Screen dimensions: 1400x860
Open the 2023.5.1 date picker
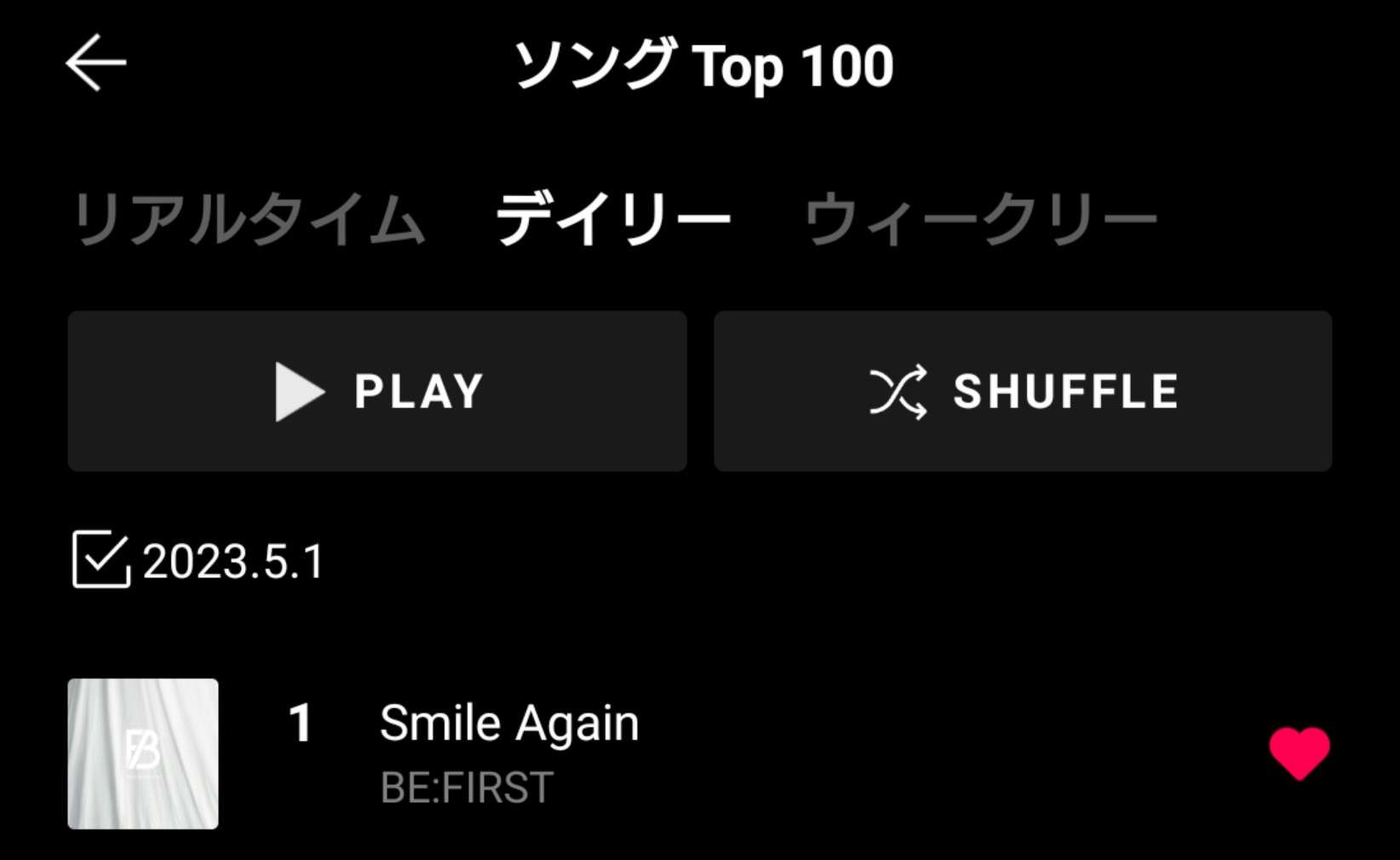(x=199, y=561)
